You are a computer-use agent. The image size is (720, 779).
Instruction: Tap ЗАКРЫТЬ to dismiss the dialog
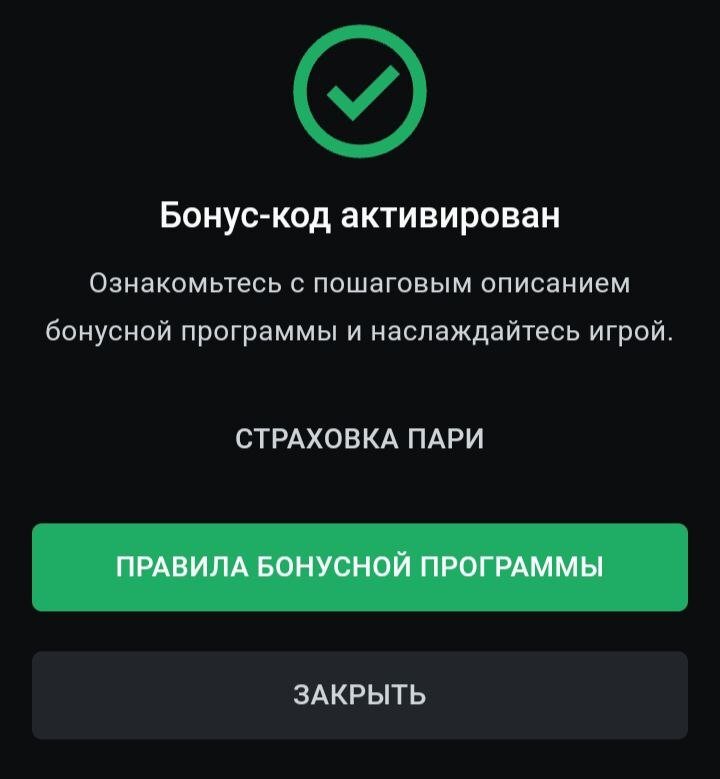360,695
